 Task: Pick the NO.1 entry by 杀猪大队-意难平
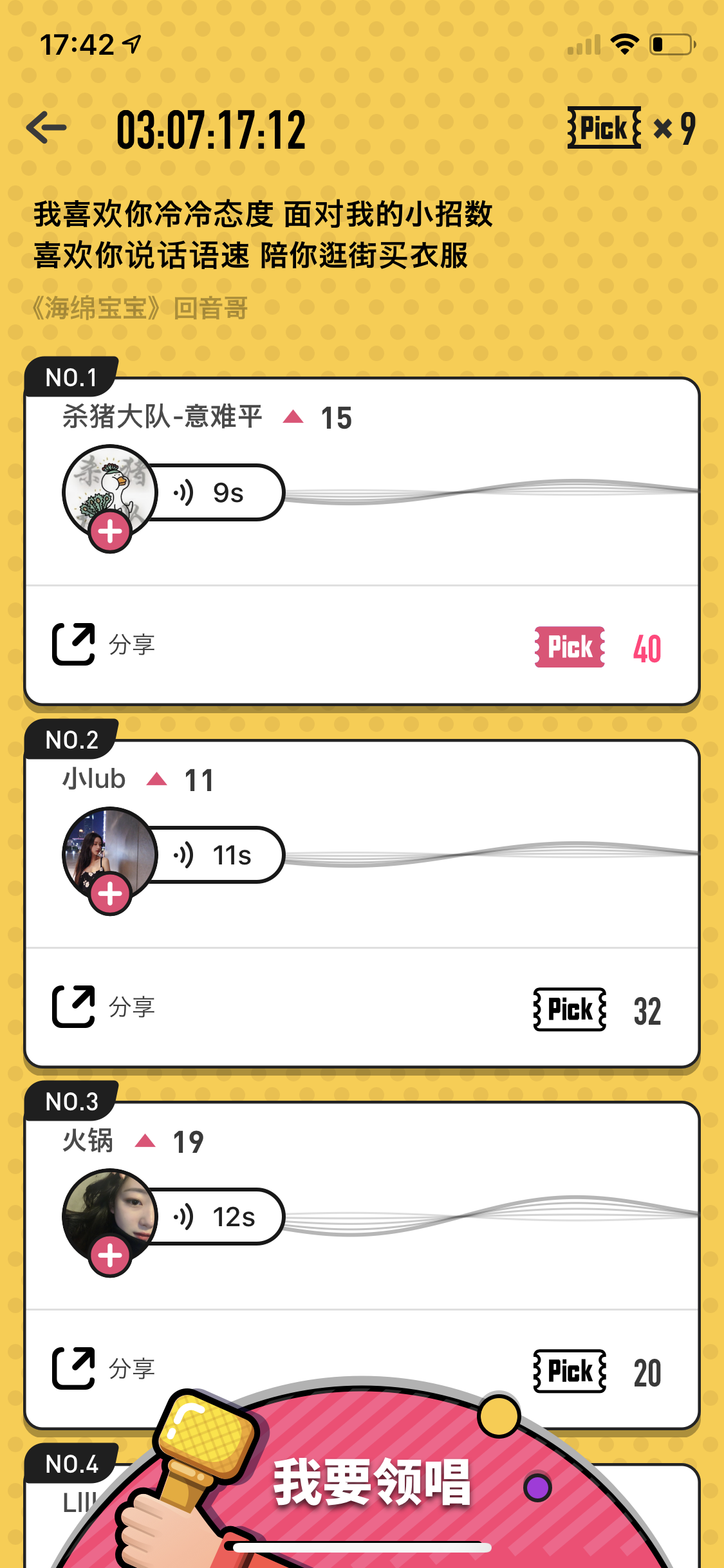(570, 647)
